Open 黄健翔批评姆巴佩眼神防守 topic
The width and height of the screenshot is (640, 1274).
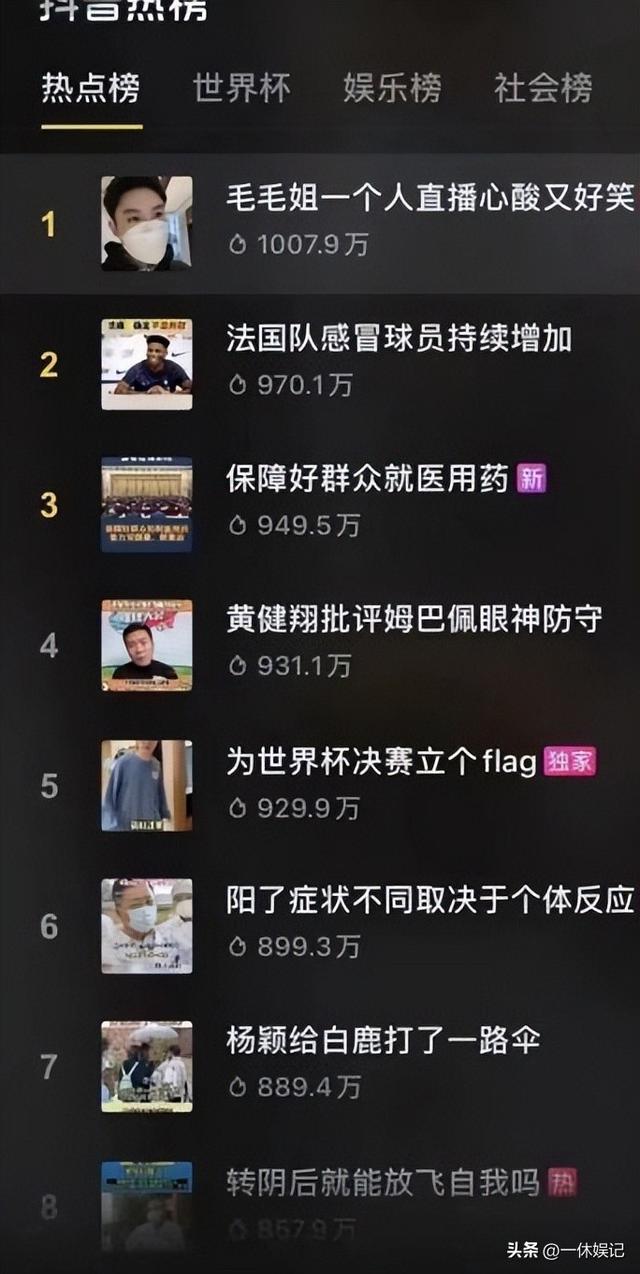pyautogui.click(x=413, y=620)
